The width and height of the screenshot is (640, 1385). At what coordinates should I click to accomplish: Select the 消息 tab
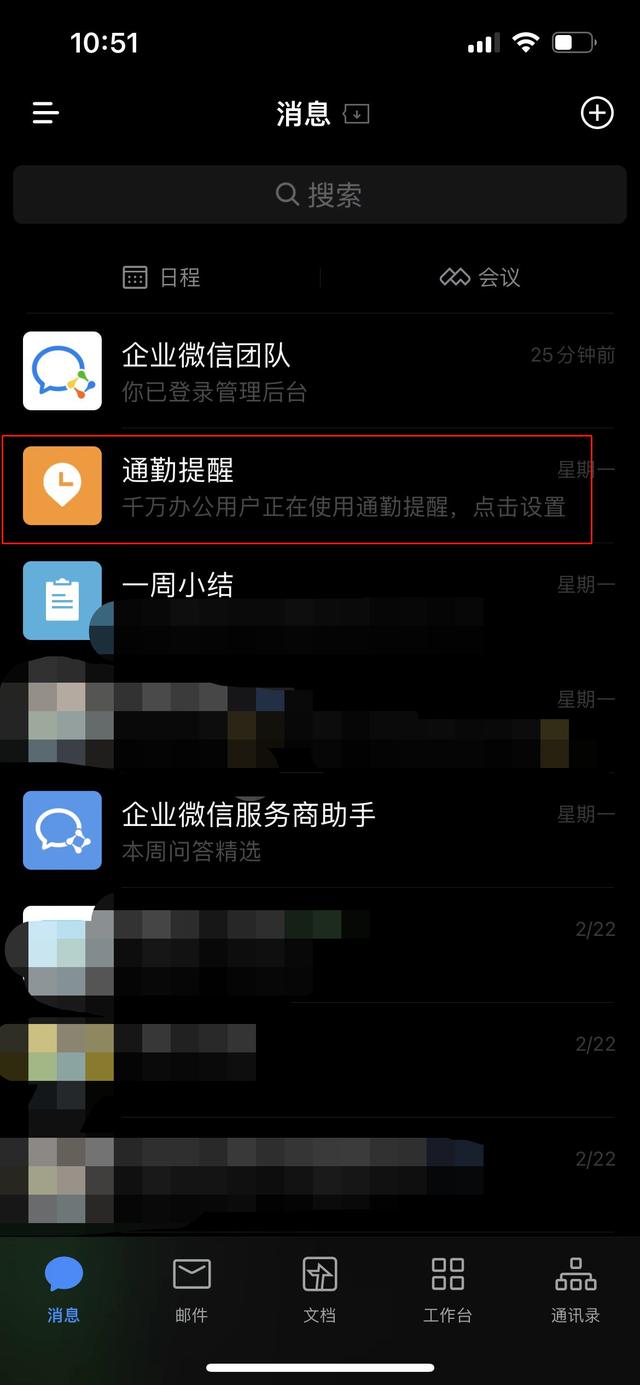[x=63, y=1289]
